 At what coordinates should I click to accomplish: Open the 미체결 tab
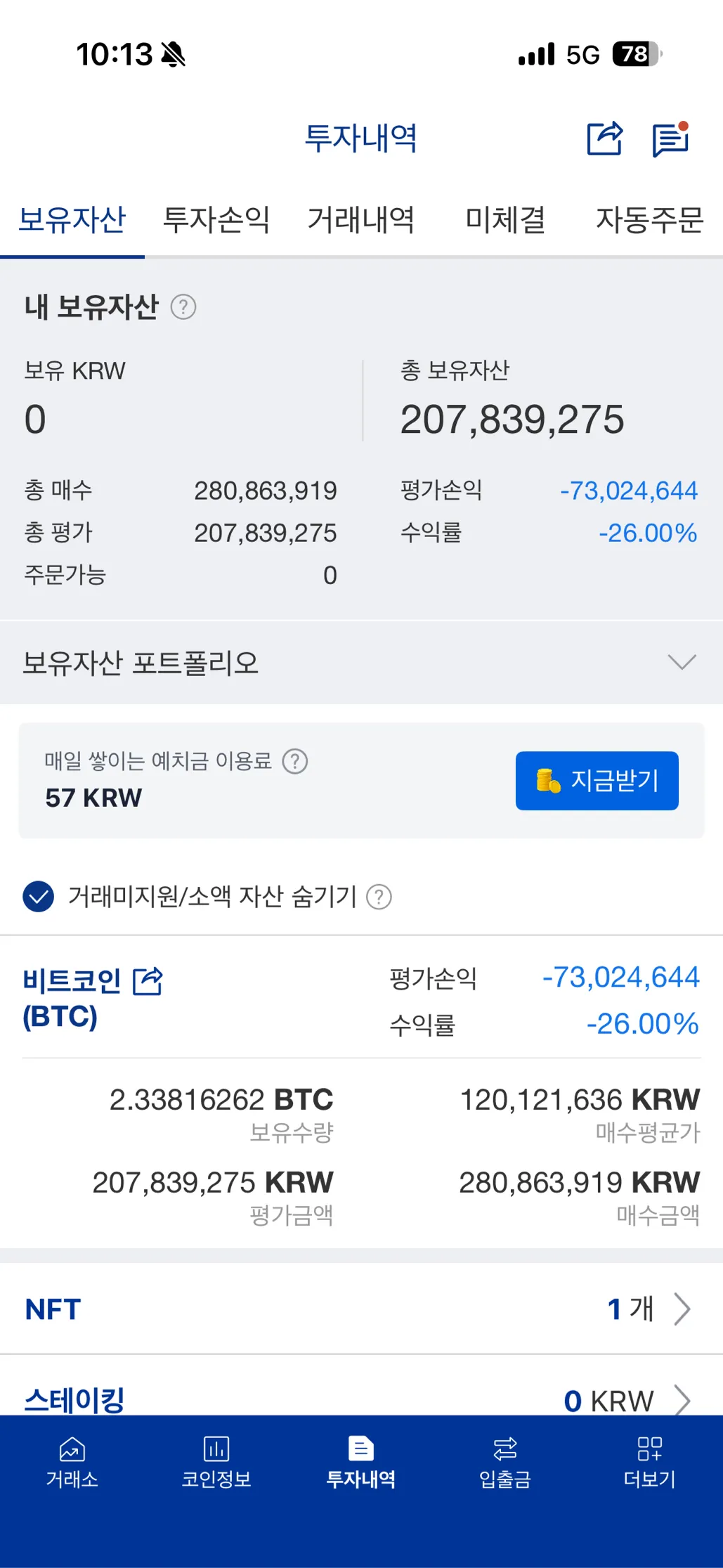coord(505,220)
